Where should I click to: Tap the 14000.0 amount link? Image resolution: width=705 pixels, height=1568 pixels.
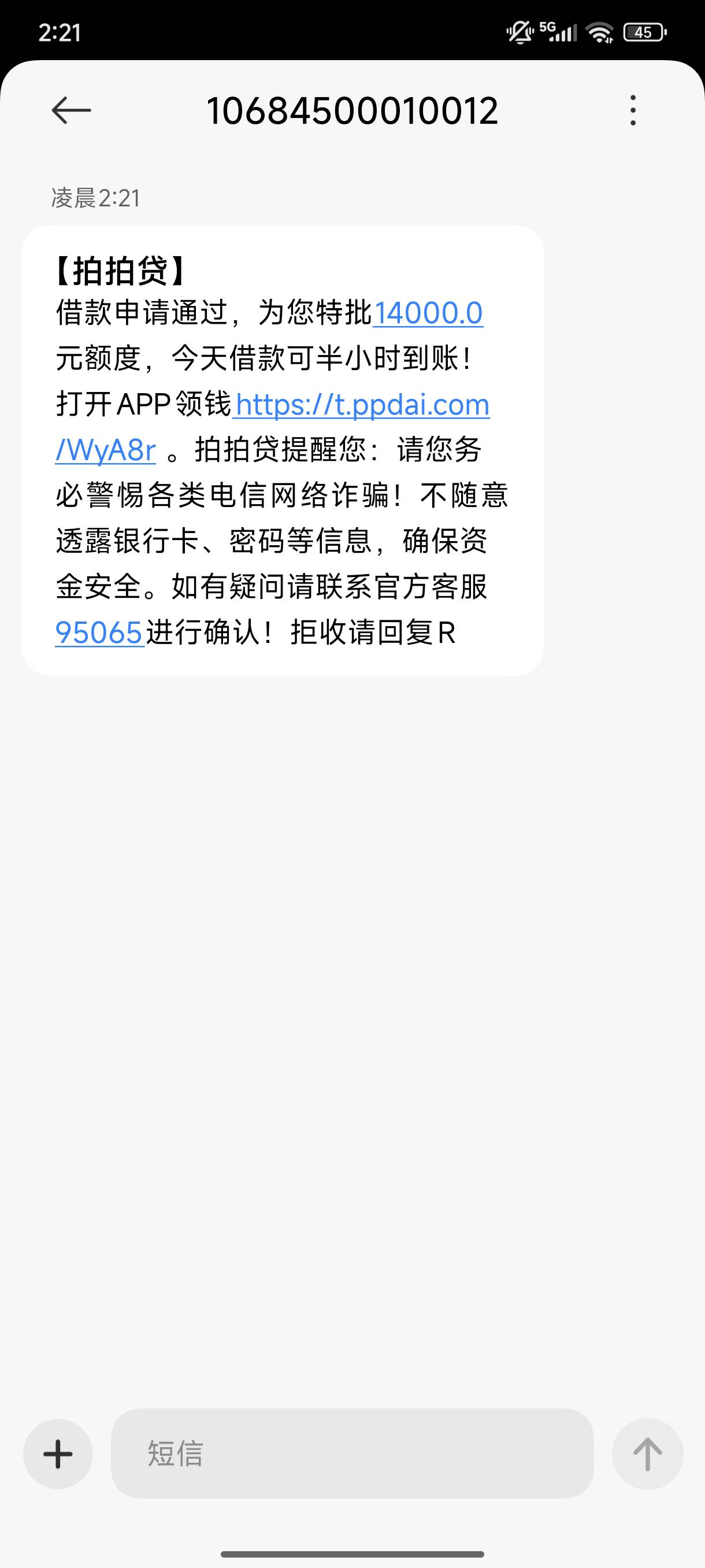coord(428,313)
